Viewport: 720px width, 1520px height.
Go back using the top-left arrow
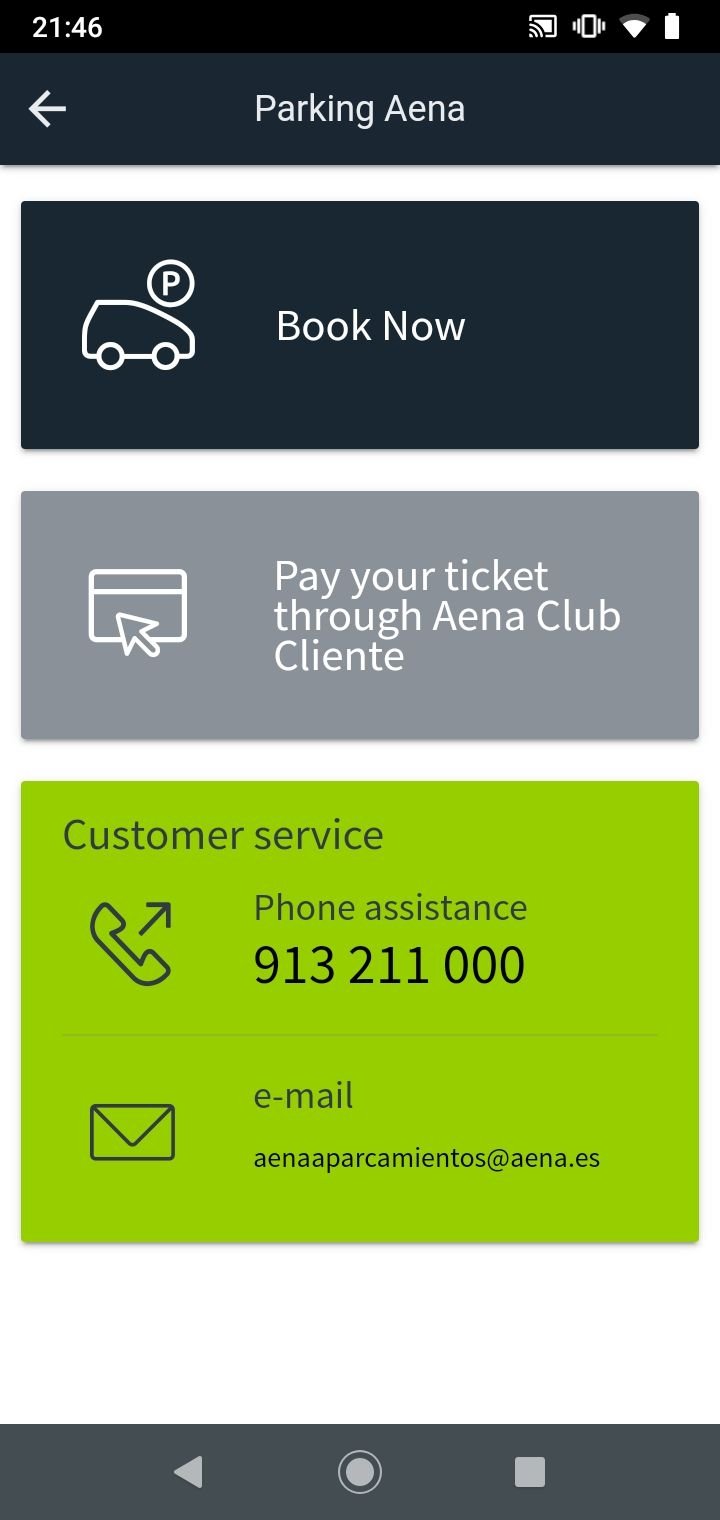point(47,109)
